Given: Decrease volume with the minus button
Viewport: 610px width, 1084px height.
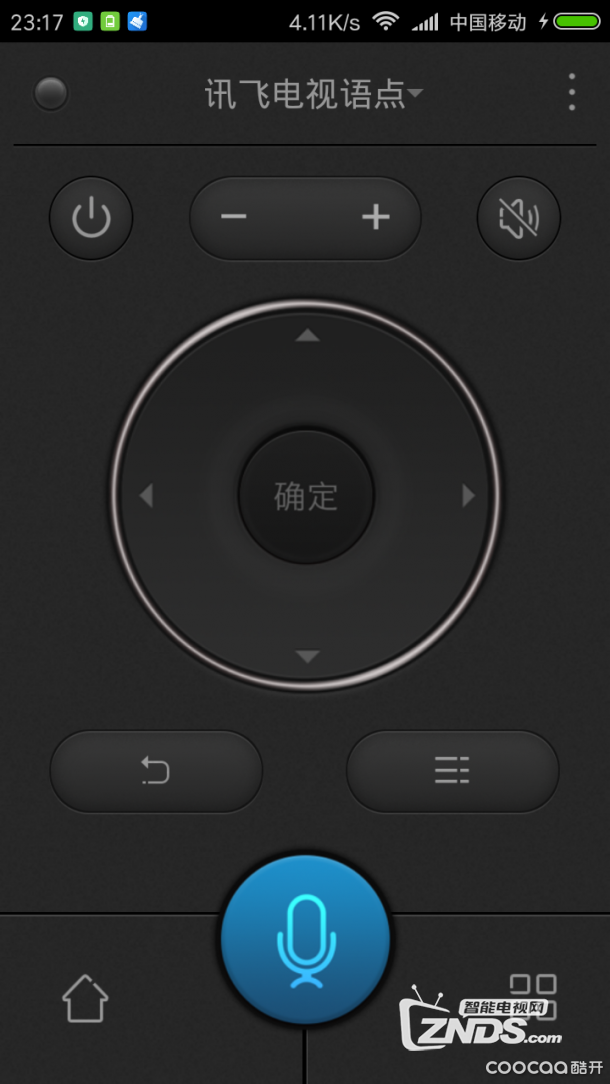Looking at the screenshot, I should click(234, 217).
